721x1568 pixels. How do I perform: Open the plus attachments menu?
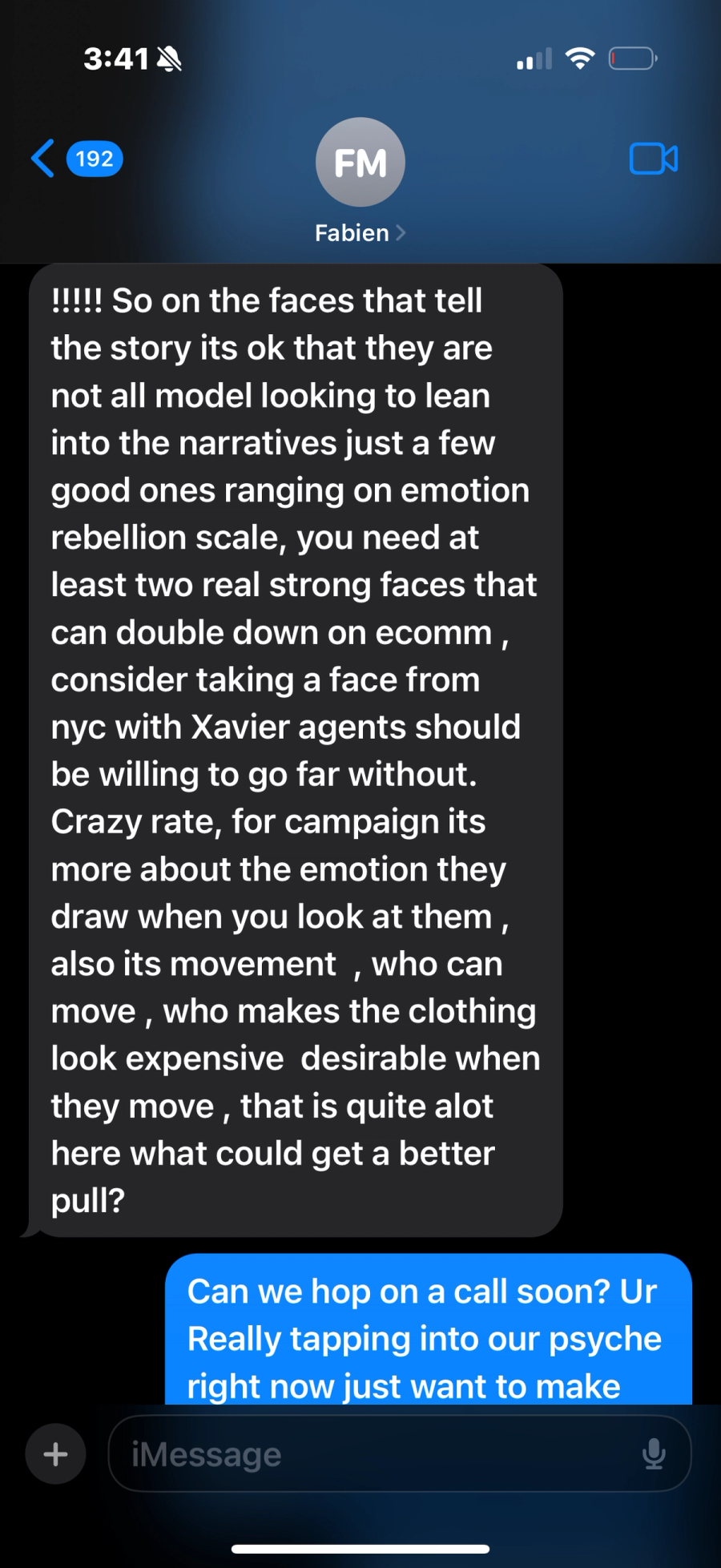coord(55,1453)
